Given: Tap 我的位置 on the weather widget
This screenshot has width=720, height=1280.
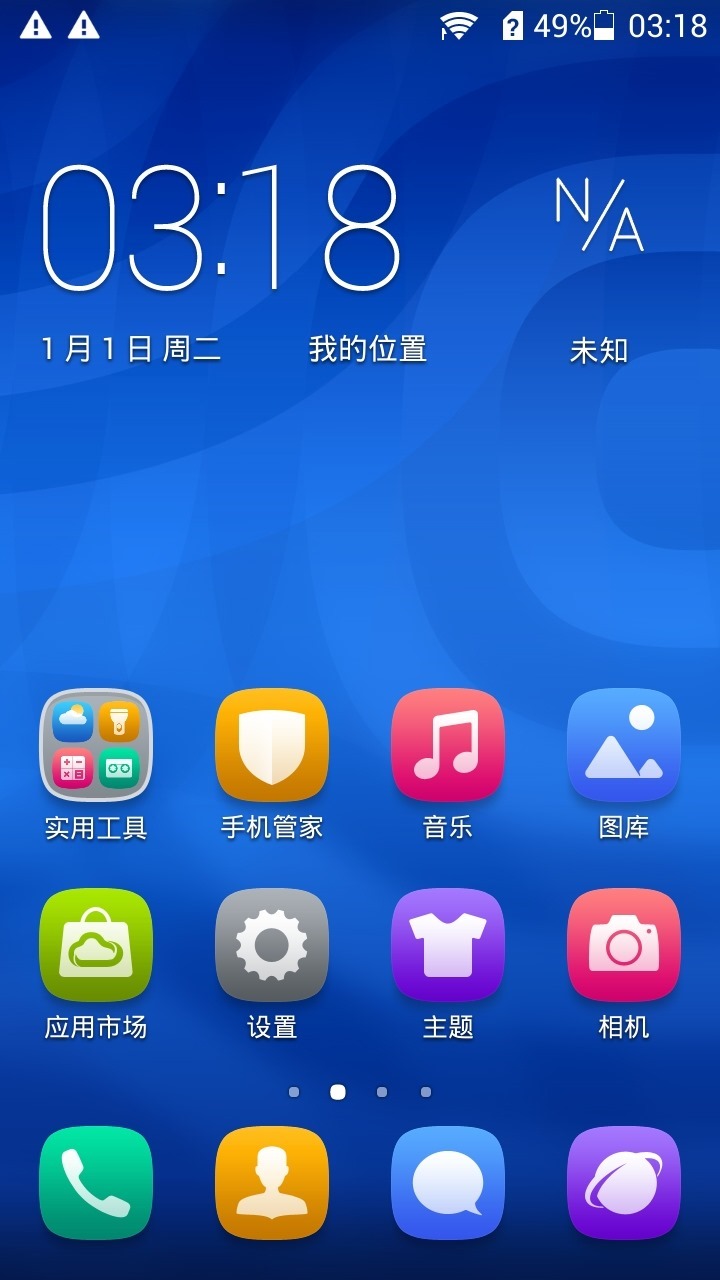Looking at the screenshot, I should [x=368, y=349].
